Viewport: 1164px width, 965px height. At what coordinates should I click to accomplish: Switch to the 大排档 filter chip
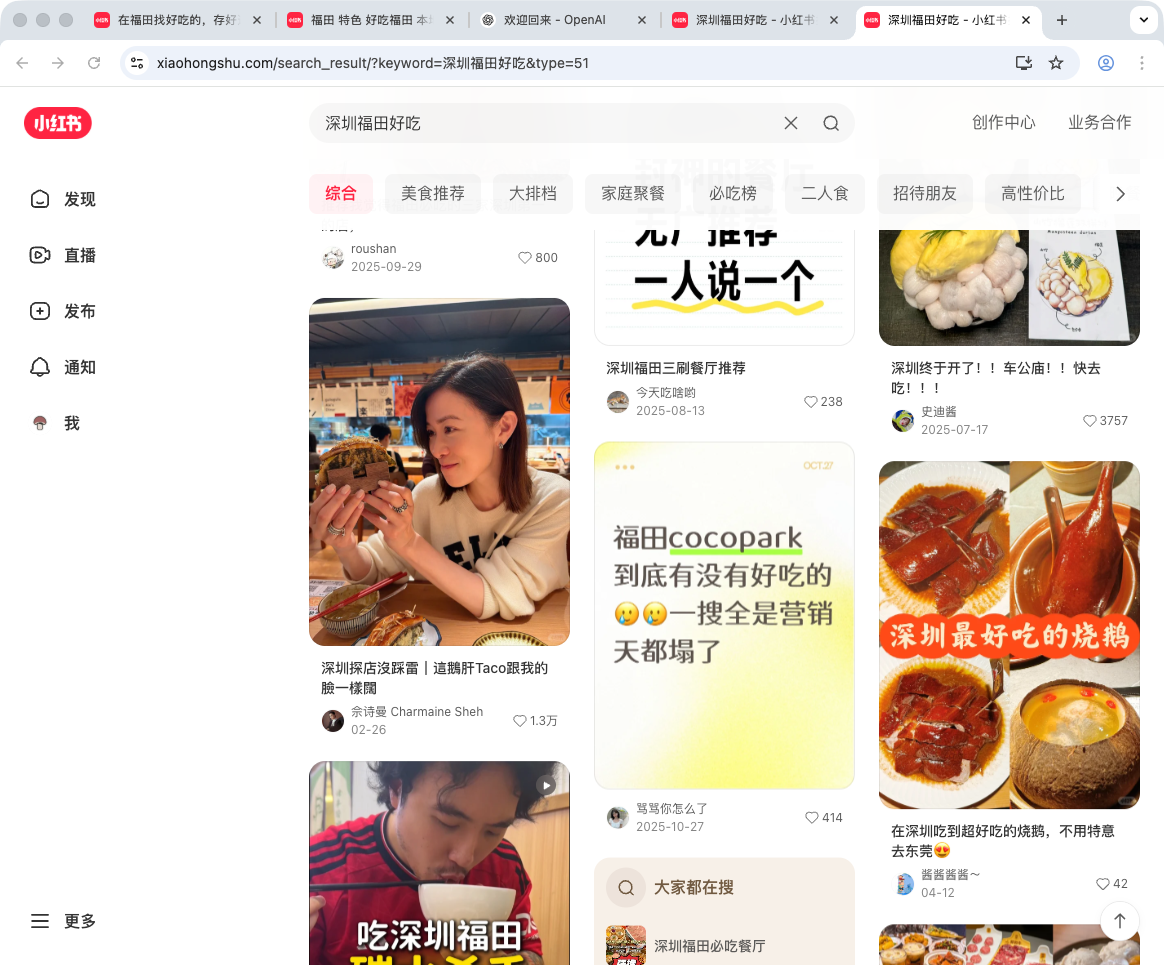pos(532,194)
